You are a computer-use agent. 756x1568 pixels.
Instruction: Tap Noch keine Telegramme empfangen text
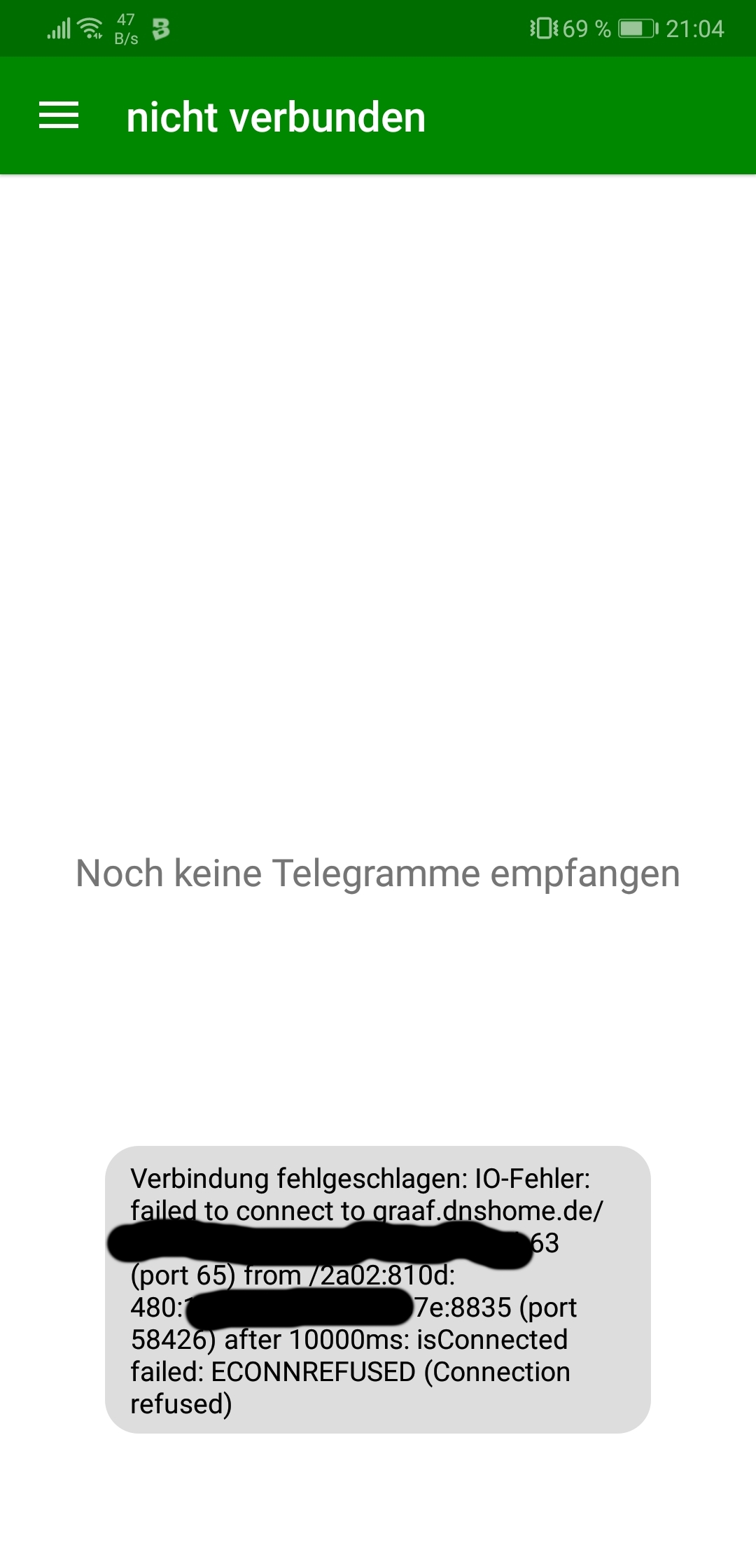pyautogui.click(x=378, y=873)
